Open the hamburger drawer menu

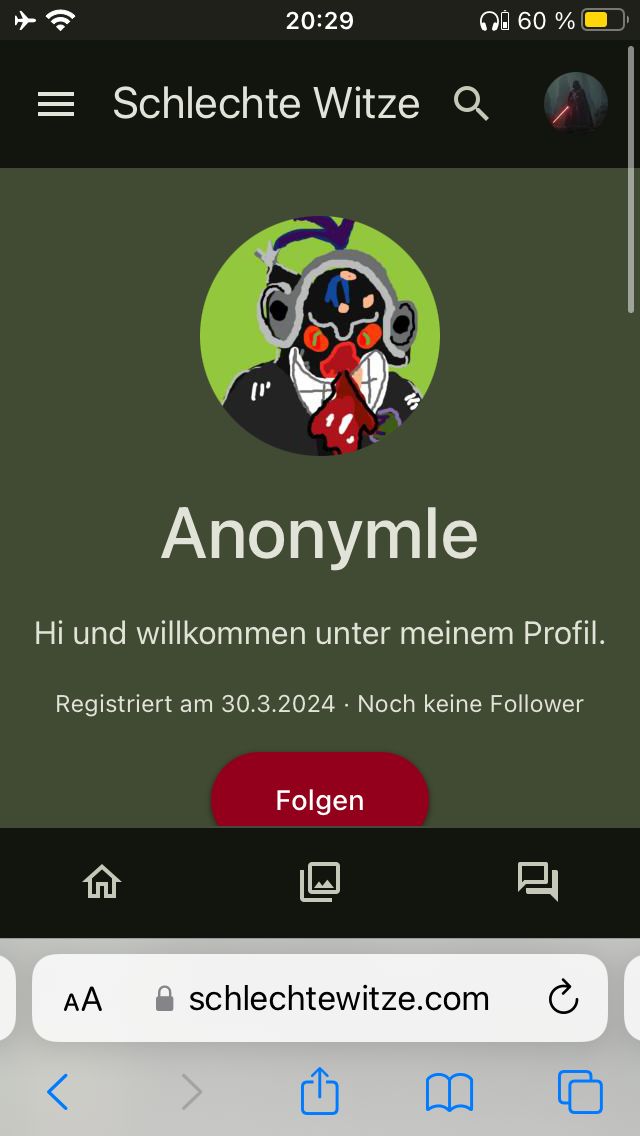[x=56, y=104]
